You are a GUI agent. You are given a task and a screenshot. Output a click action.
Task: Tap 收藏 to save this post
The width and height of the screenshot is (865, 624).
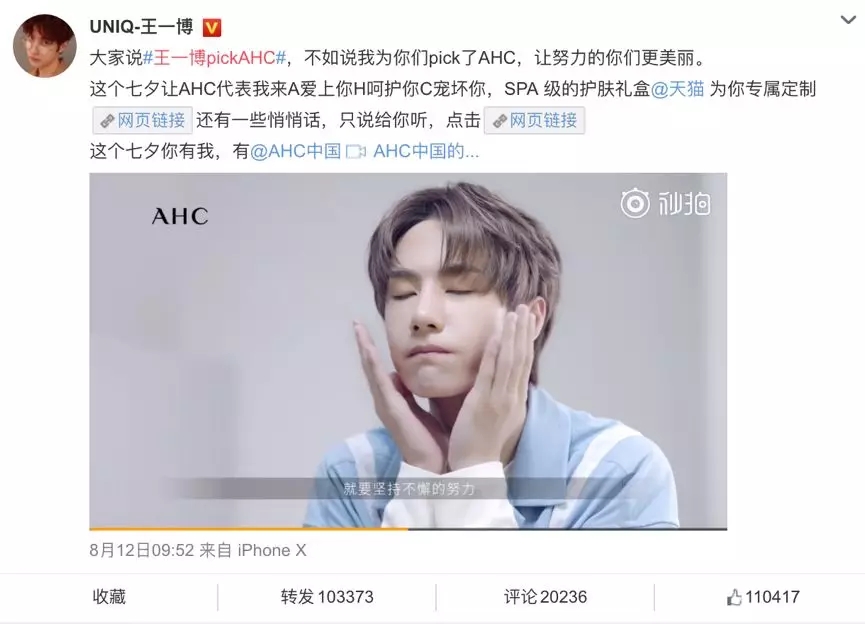coord(109,597)
